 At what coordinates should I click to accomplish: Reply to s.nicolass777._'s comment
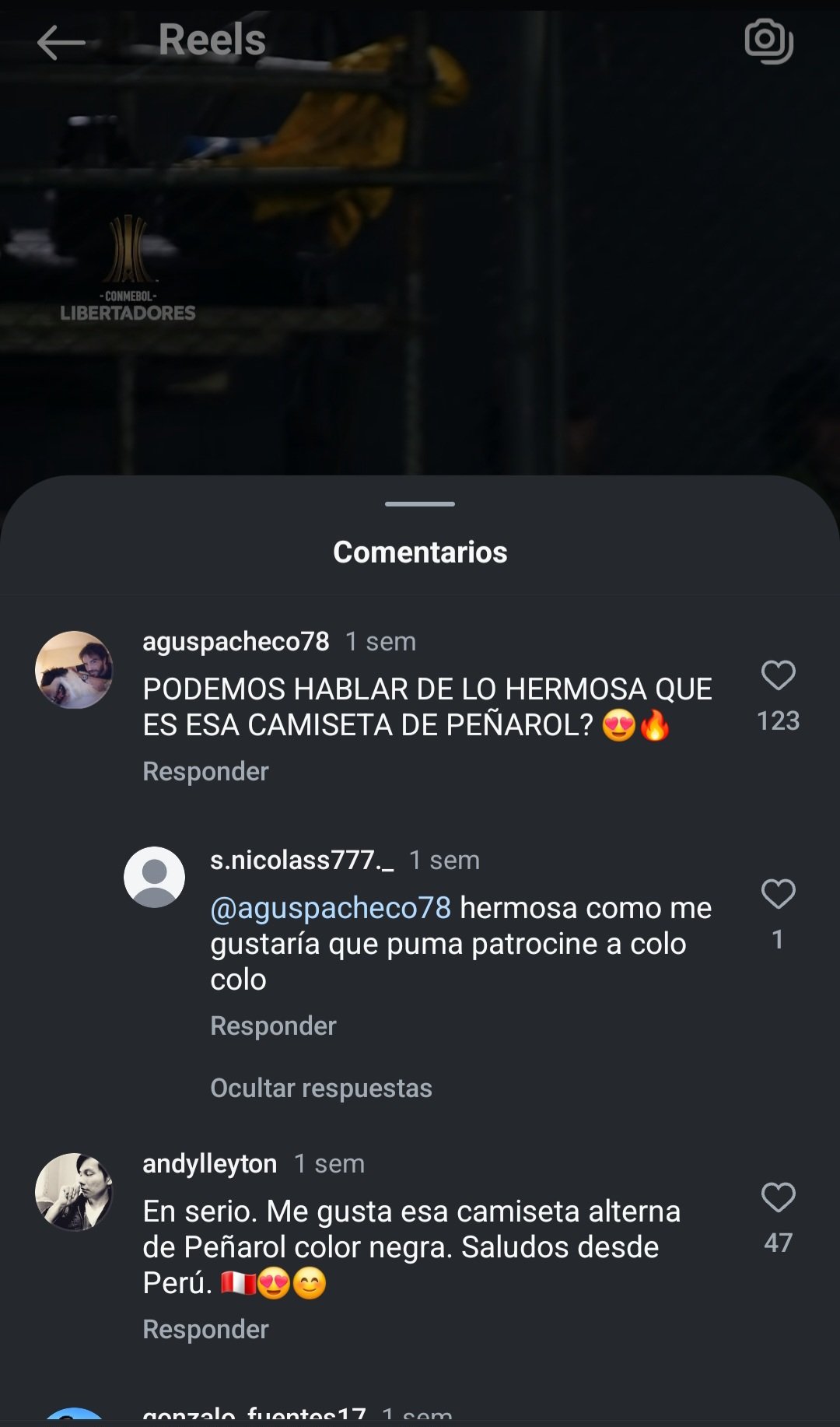273,1026
